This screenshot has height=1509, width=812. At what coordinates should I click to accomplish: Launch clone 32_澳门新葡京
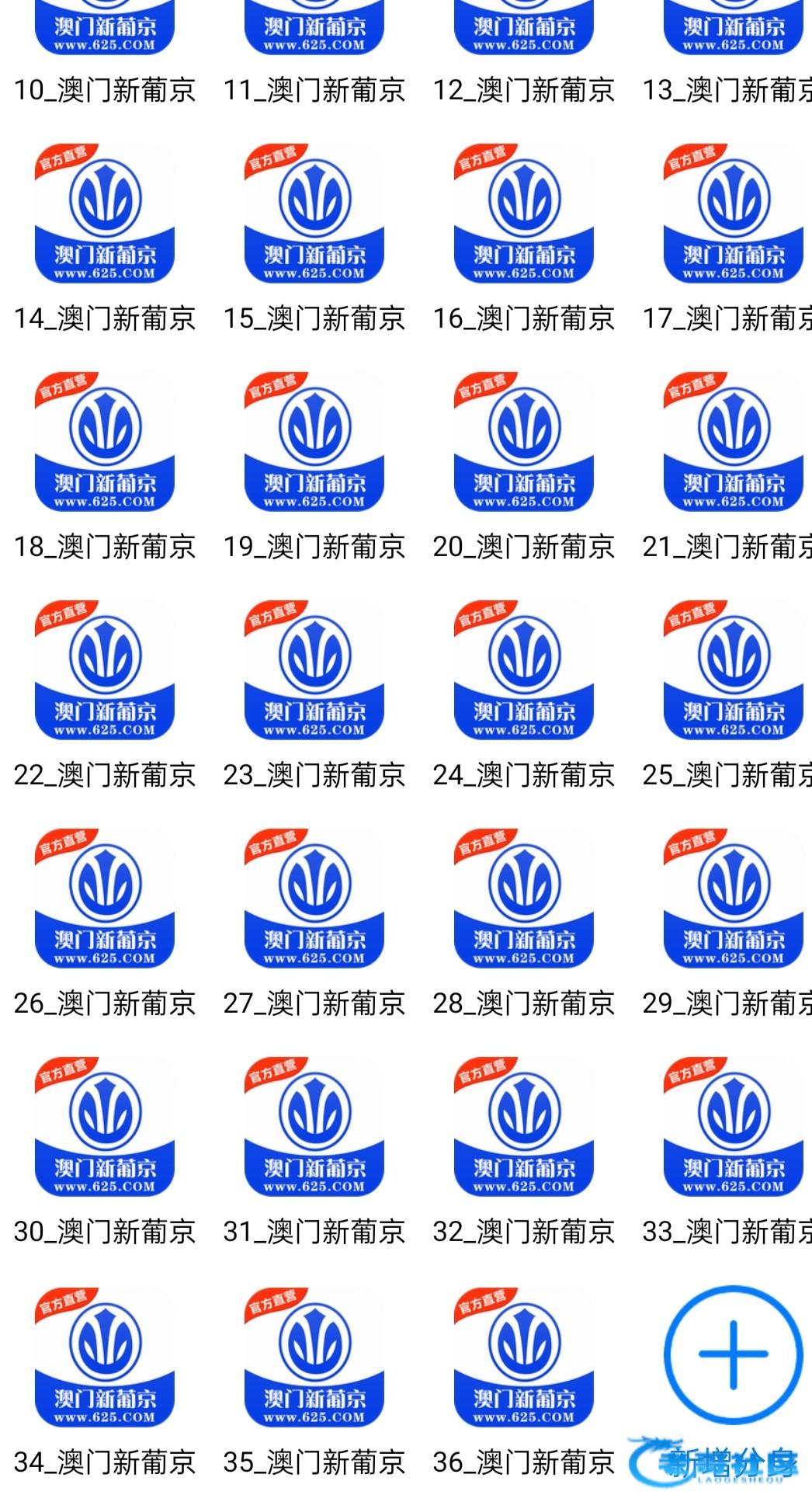point(524,1127)
